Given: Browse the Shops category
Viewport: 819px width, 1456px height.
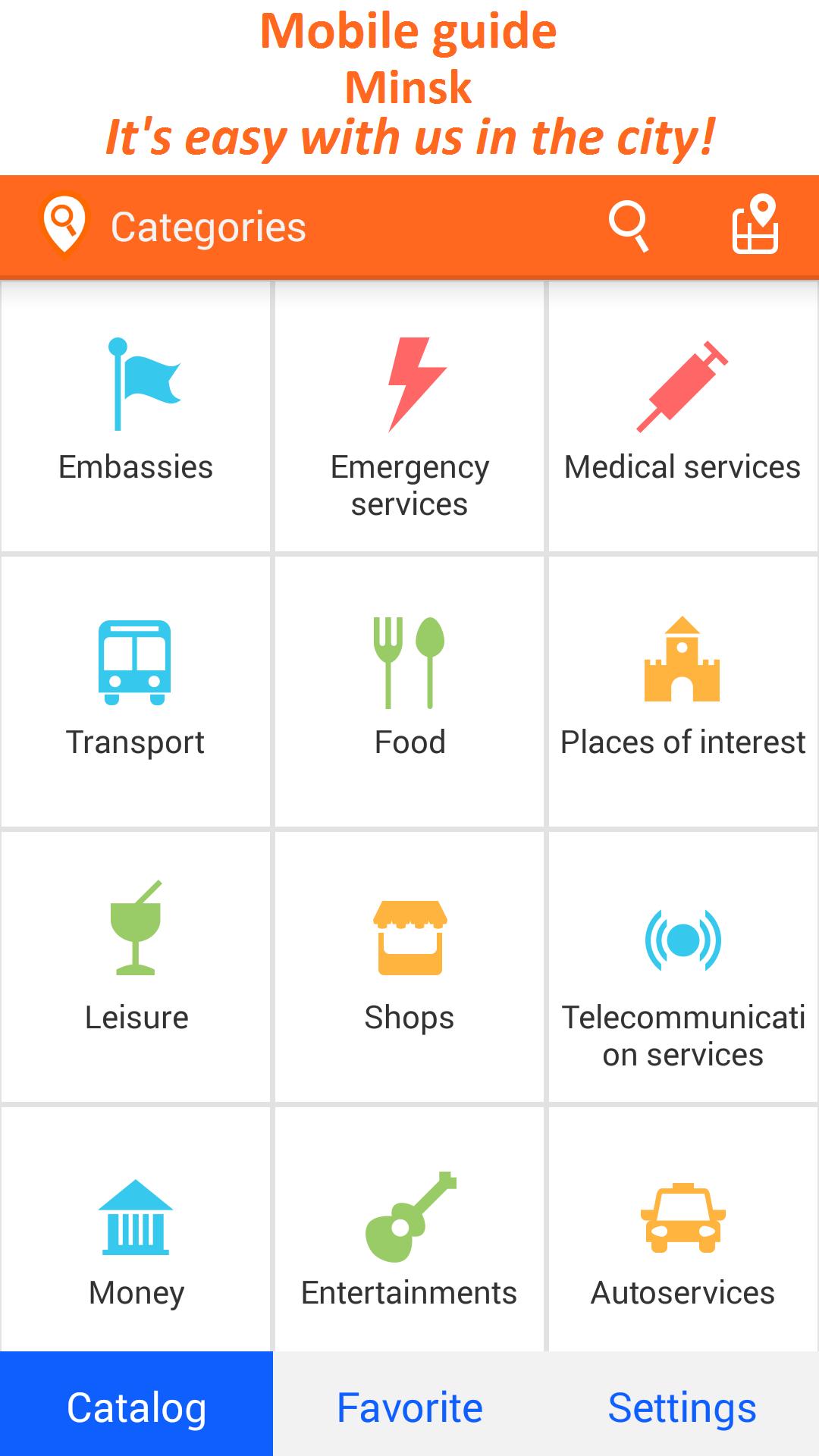Looking at the screenshot, I should tap(409, 967).
